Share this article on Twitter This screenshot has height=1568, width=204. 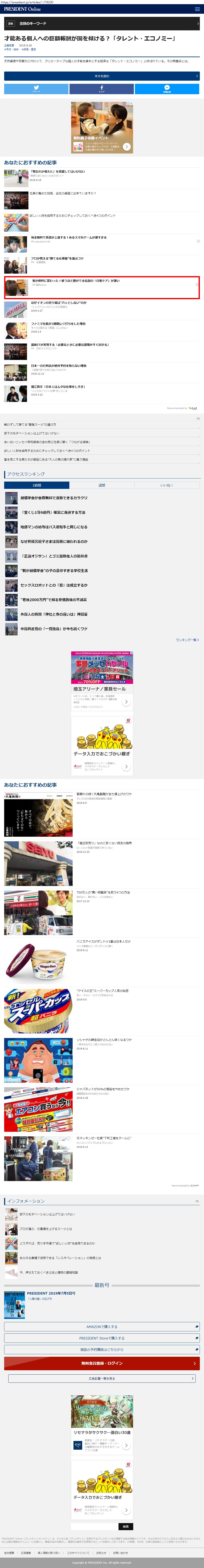(37, 89)
